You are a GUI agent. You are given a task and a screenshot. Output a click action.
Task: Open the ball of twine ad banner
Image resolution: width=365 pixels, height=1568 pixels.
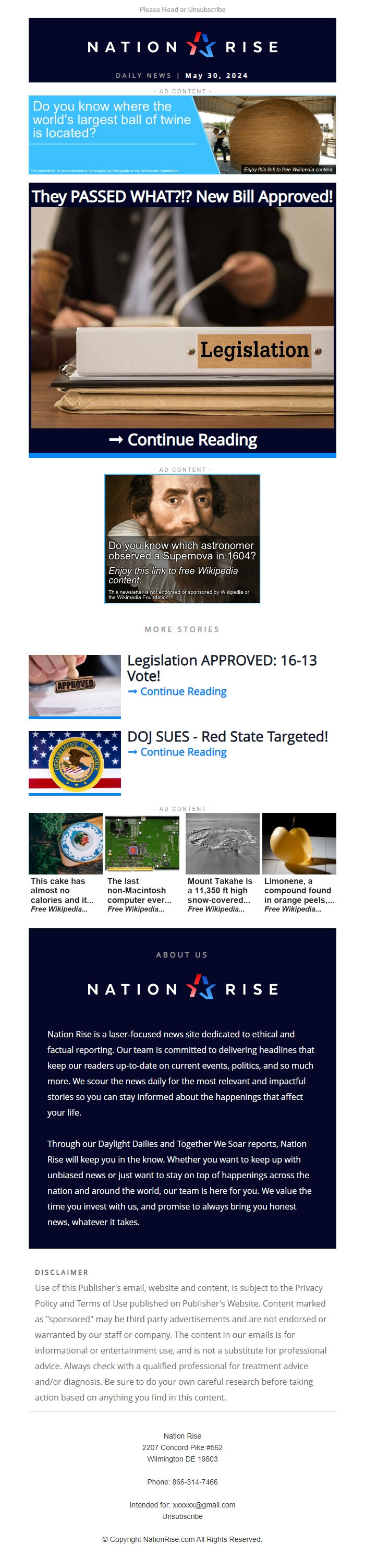[x=182, y=135]
